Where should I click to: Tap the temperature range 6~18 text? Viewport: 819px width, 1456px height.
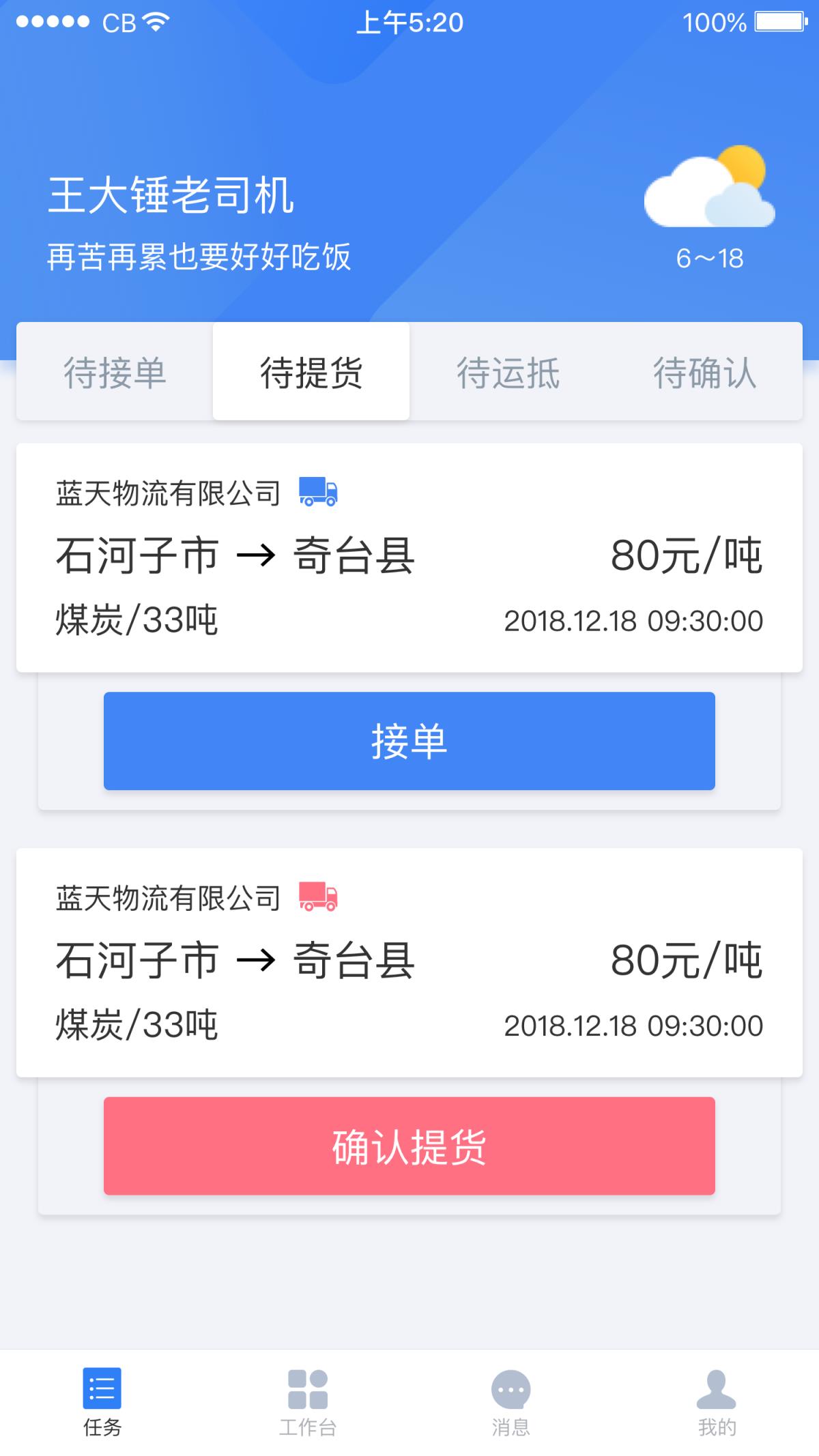point(710,257)
